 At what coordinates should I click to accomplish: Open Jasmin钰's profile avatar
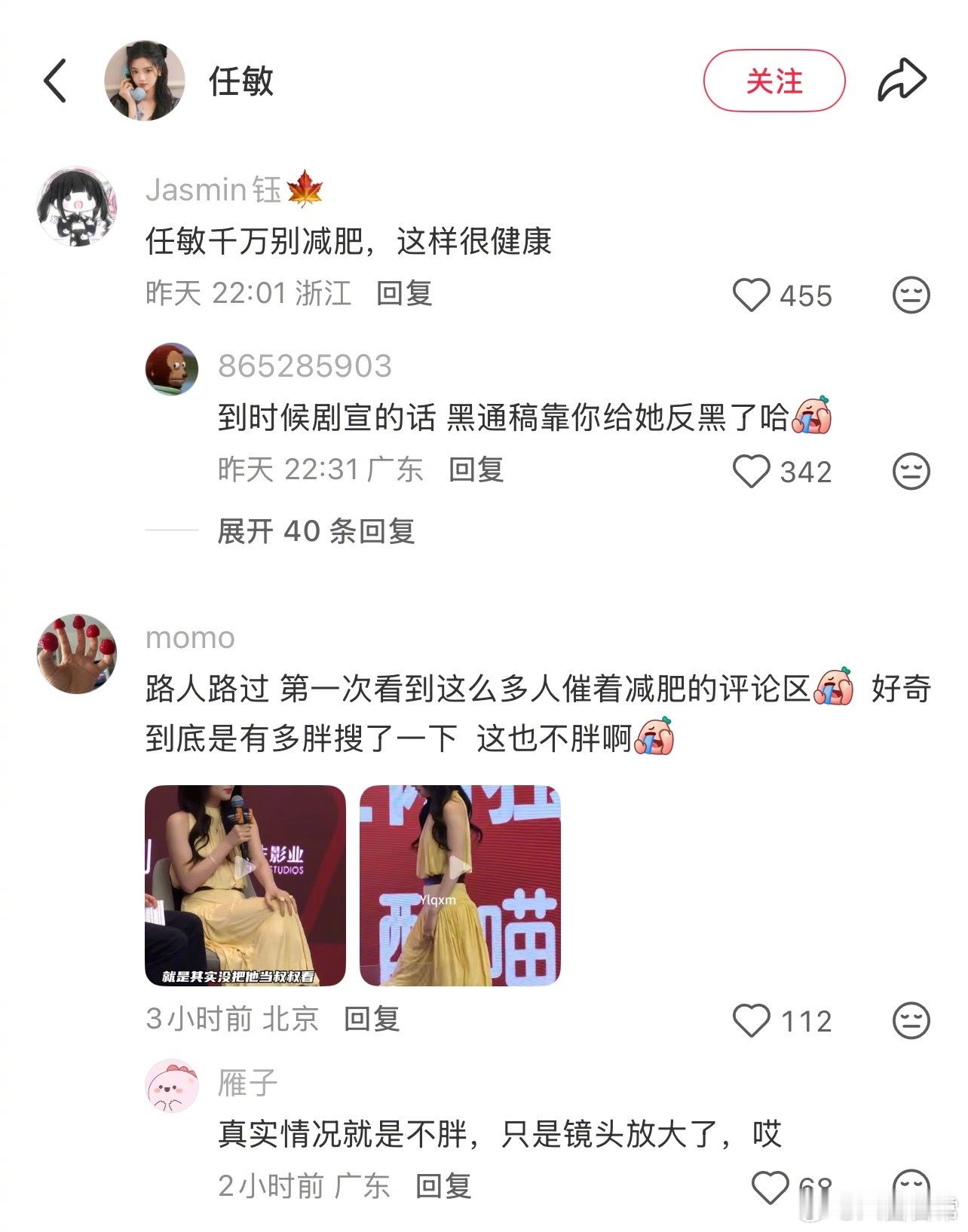[x=78, y=202]
